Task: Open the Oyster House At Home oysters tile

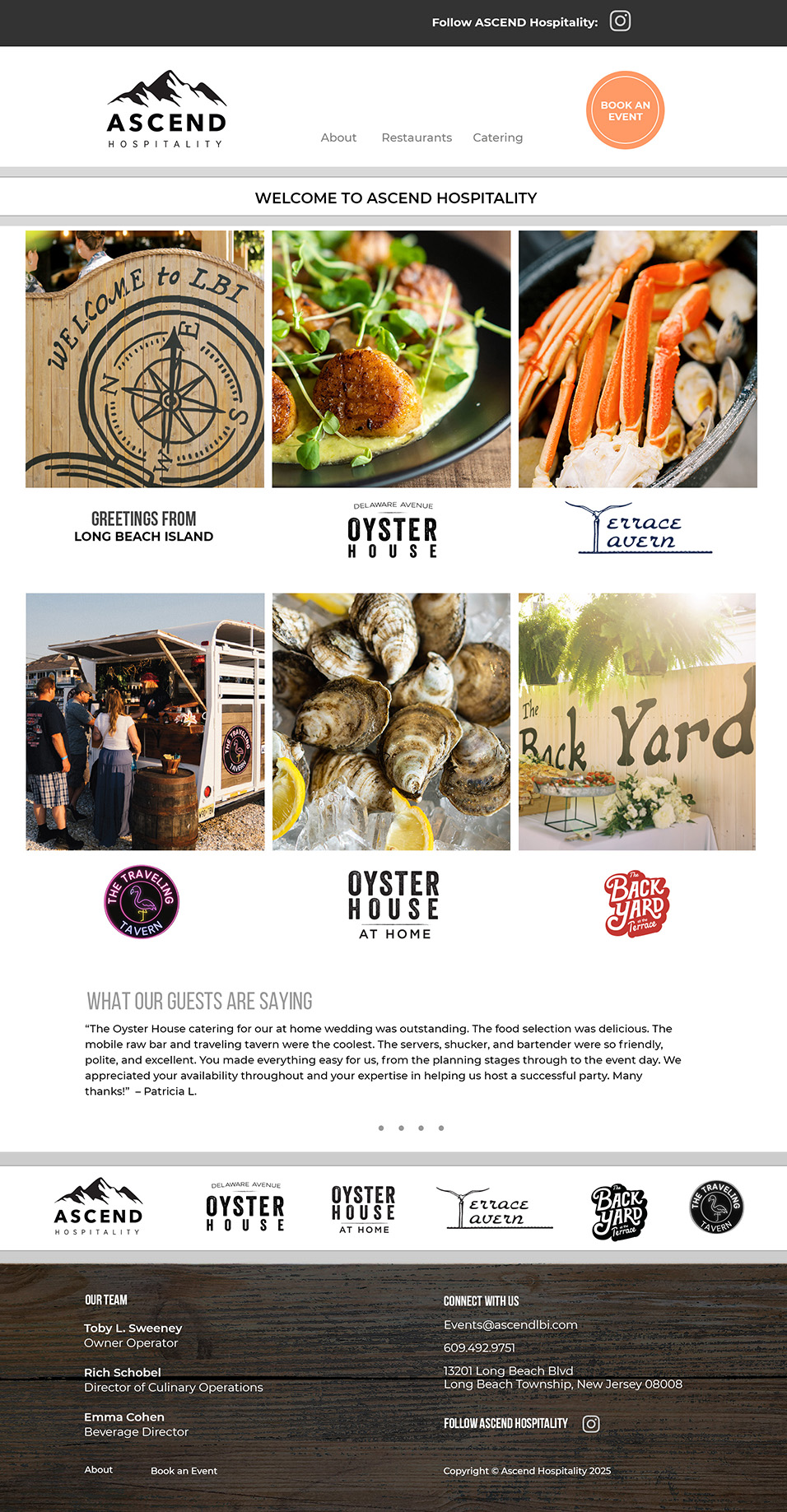Action: tap(391, 721)
